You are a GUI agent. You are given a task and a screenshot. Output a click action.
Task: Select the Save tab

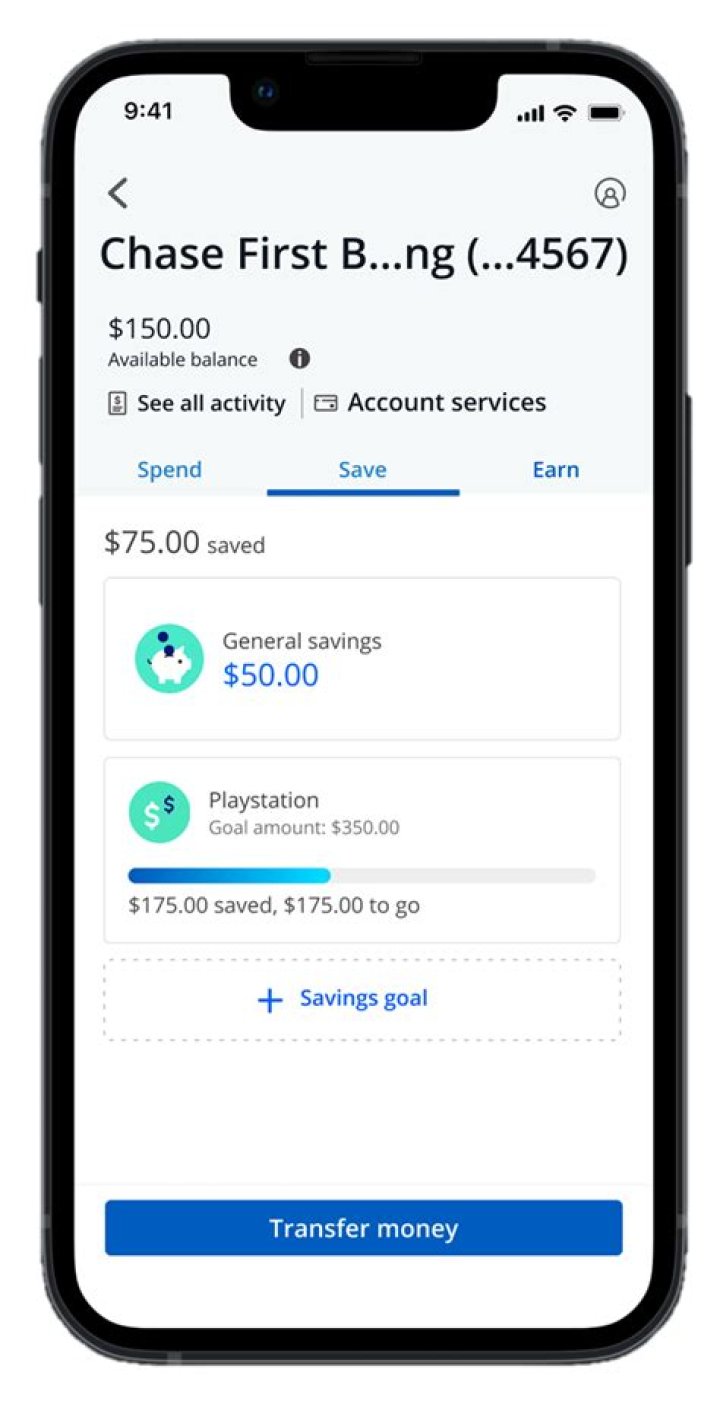pos(362,470)
